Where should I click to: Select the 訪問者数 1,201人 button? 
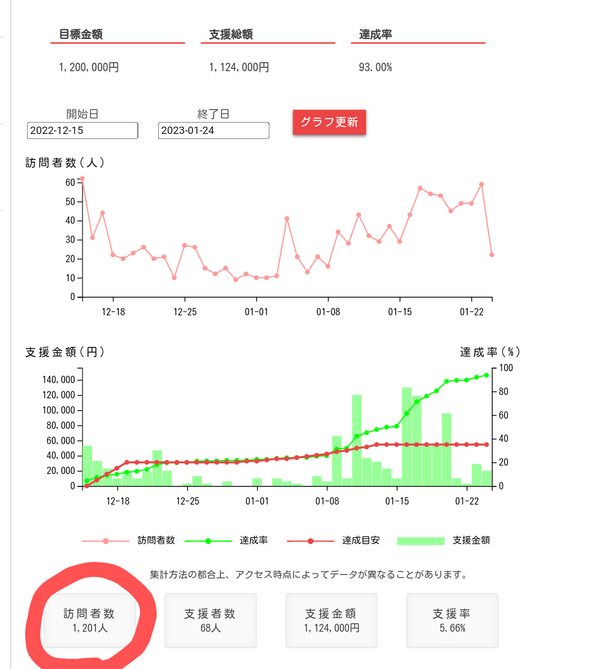(x=89, y=621)
